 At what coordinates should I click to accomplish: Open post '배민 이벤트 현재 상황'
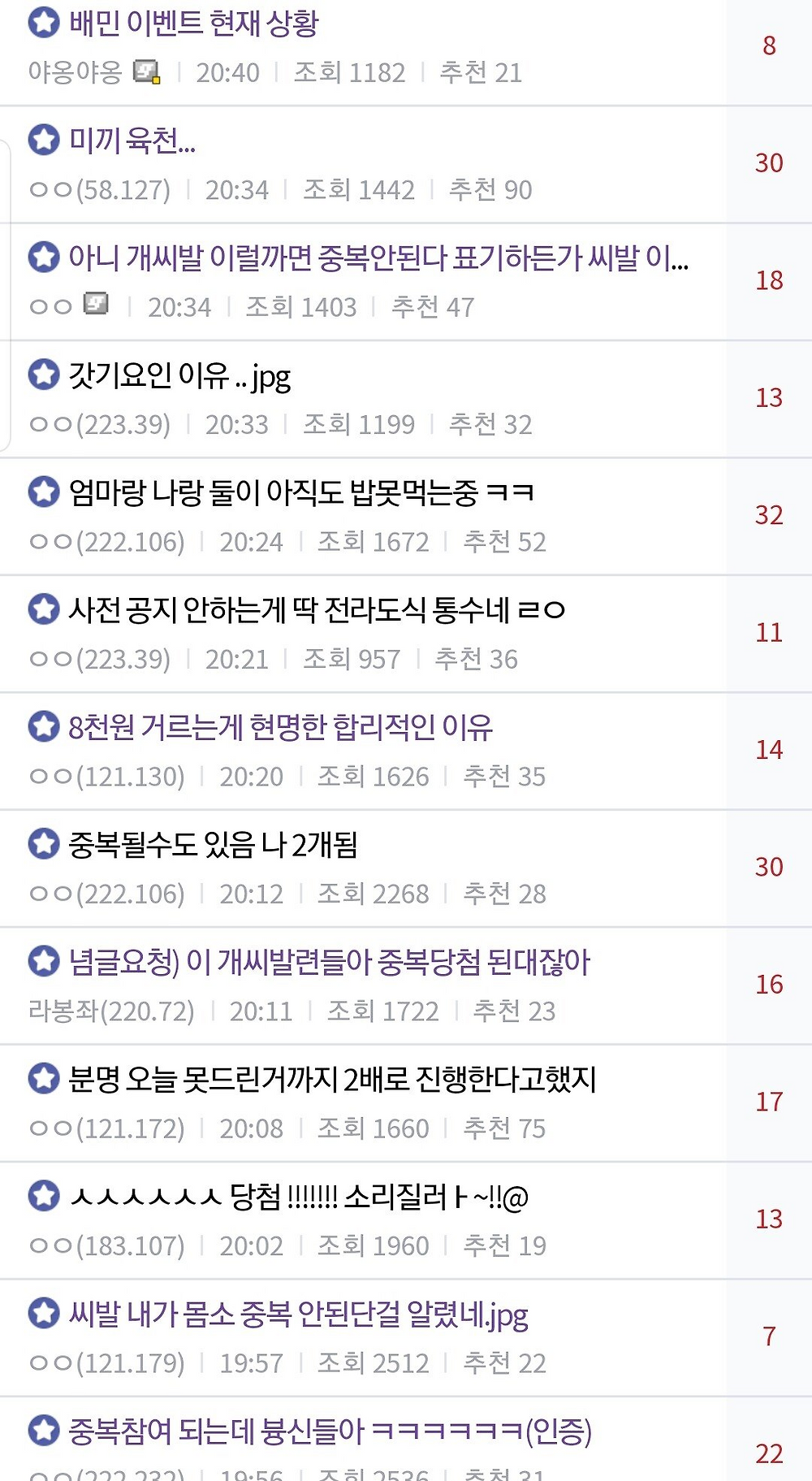(193, 23)
